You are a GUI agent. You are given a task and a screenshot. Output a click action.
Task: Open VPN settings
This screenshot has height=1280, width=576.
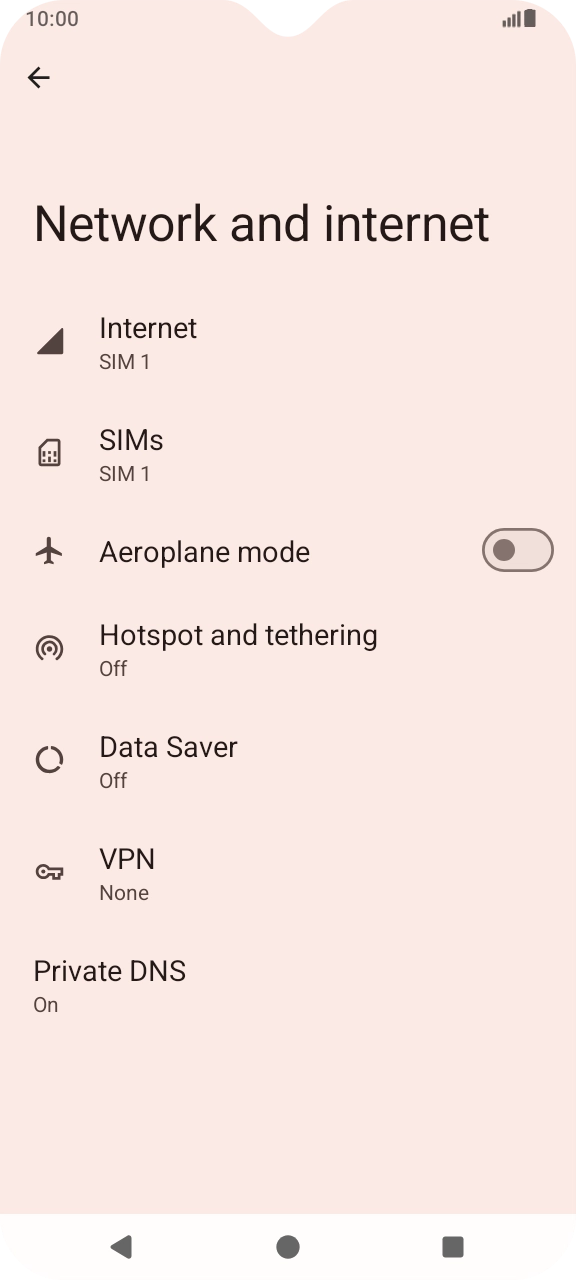288,873
